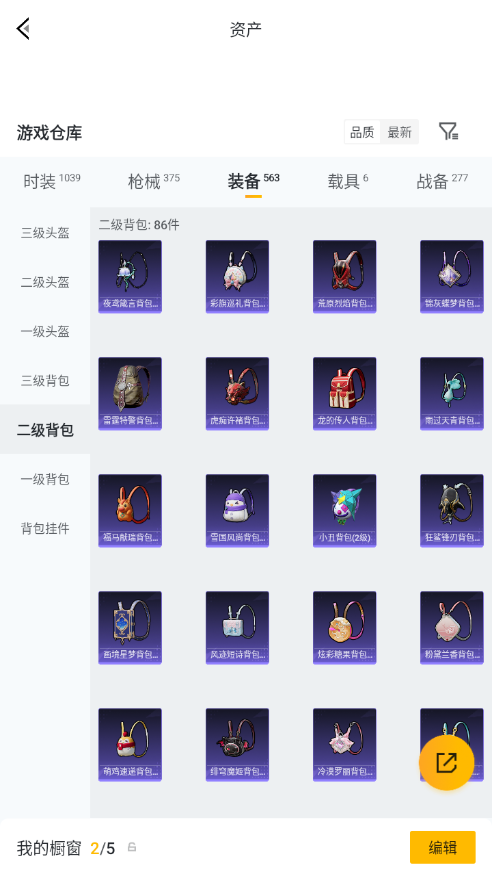Open the 背包挂件 category
This screenshot has height=876, width=492.
45,528
